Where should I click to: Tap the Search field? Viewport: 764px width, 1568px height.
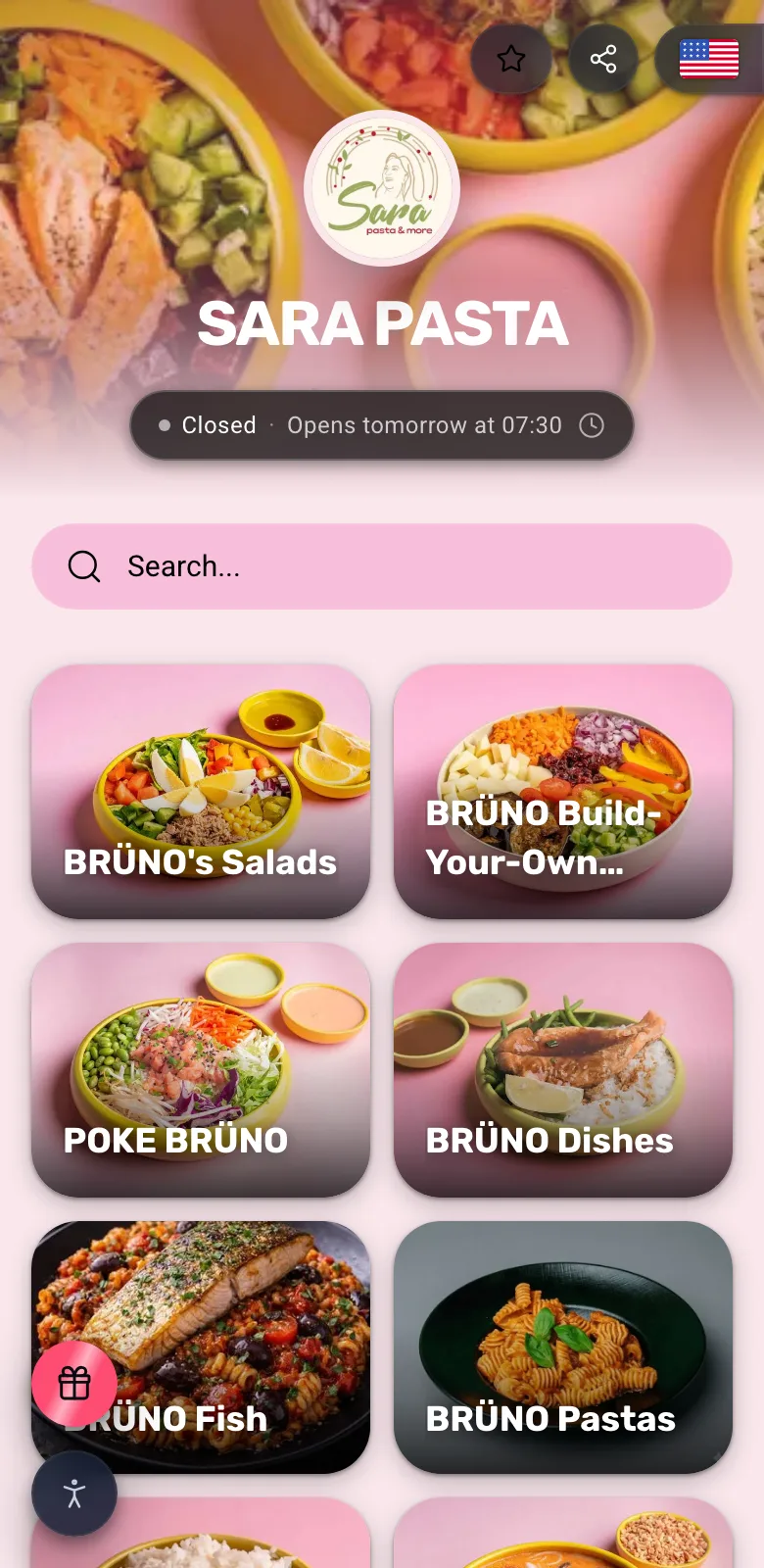[x=382, y=566]
